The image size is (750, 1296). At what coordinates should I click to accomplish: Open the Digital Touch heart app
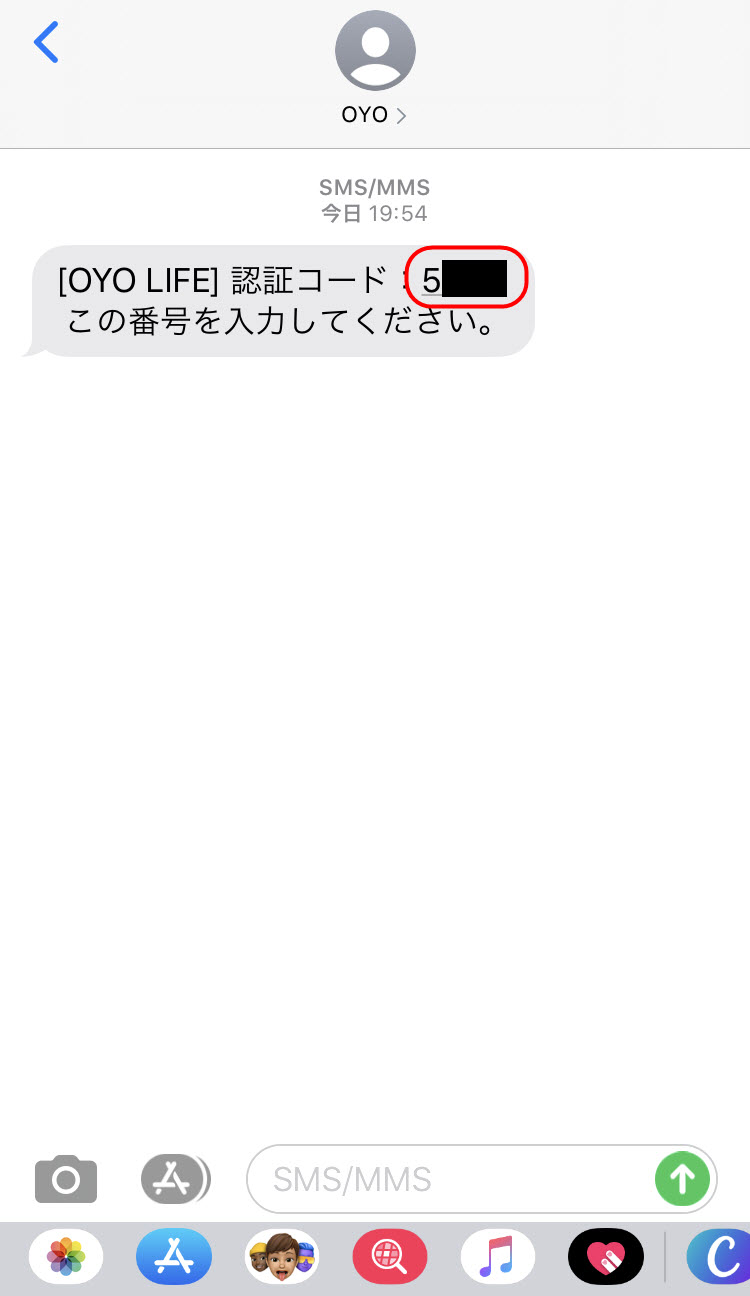[605, 1256]
